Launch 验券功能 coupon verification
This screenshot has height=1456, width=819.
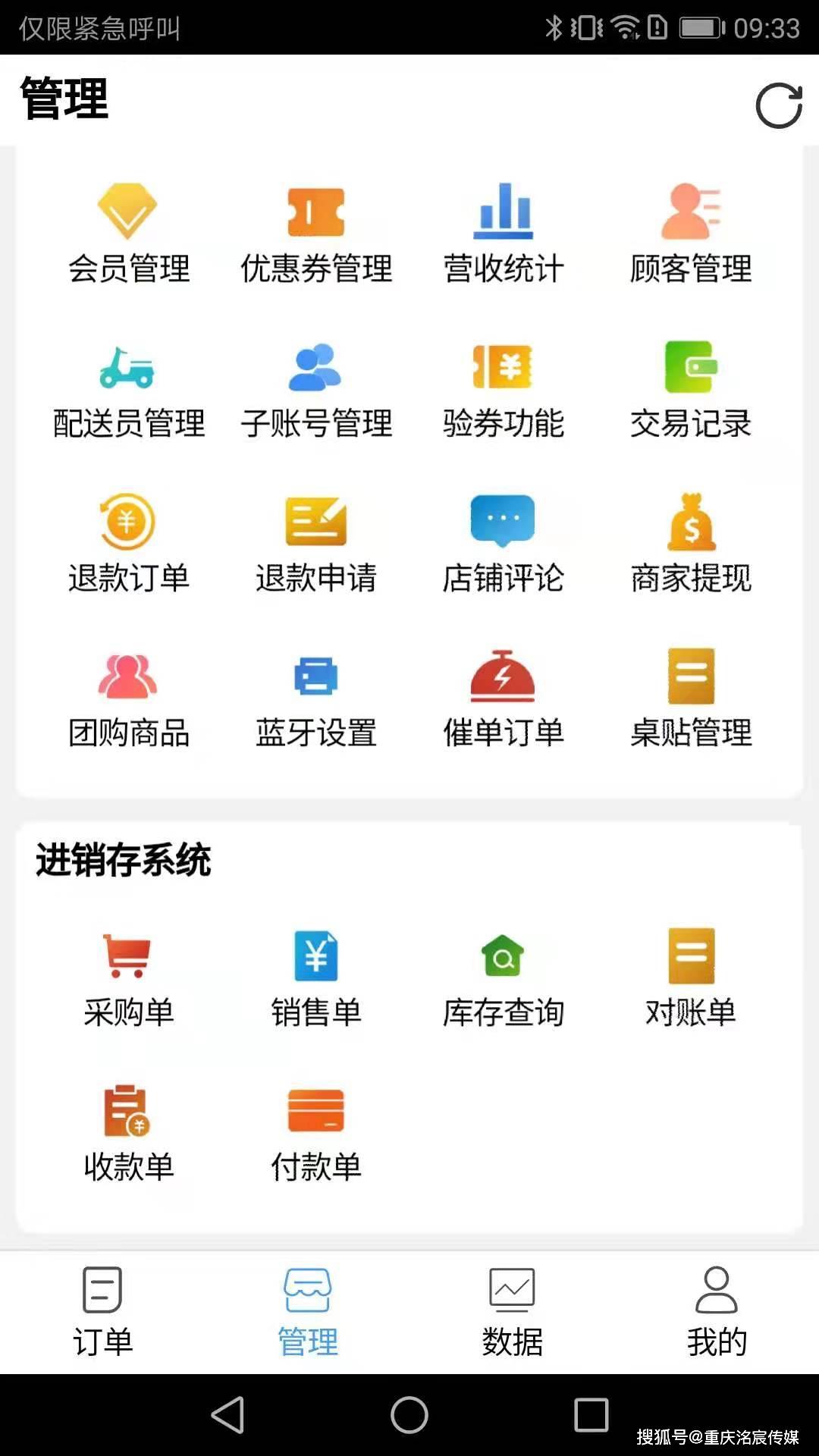(504, 391)
